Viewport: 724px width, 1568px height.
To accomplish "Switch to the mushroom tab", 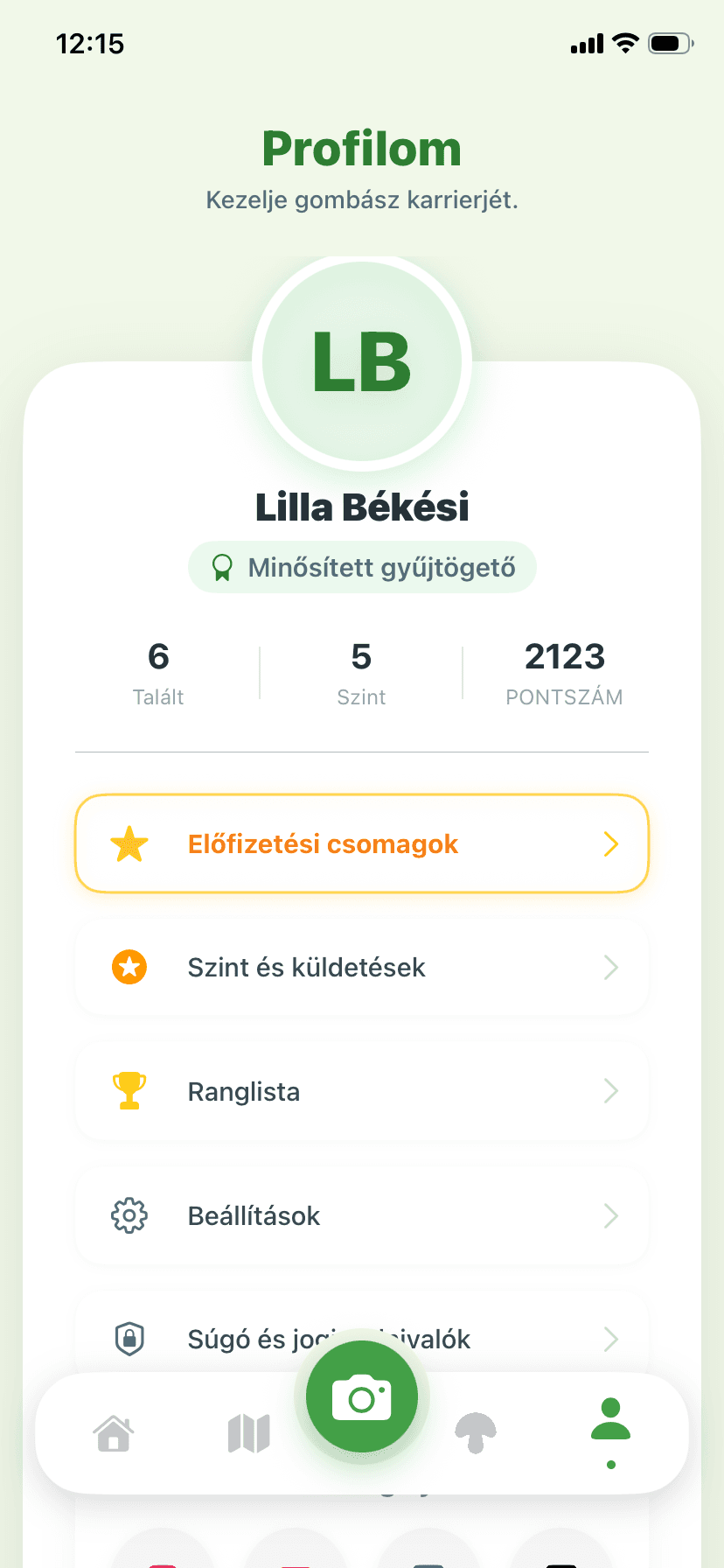I will 476,1433.
